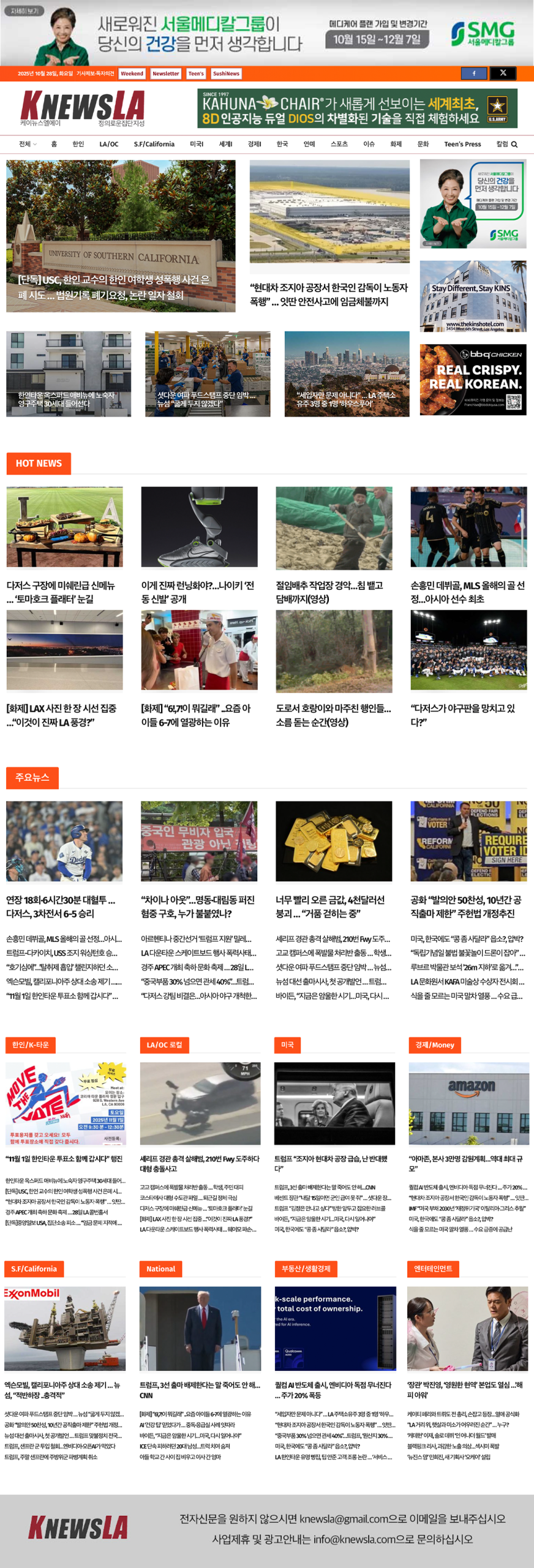Select the 스포츠 menu item

[x=339, y=145]
